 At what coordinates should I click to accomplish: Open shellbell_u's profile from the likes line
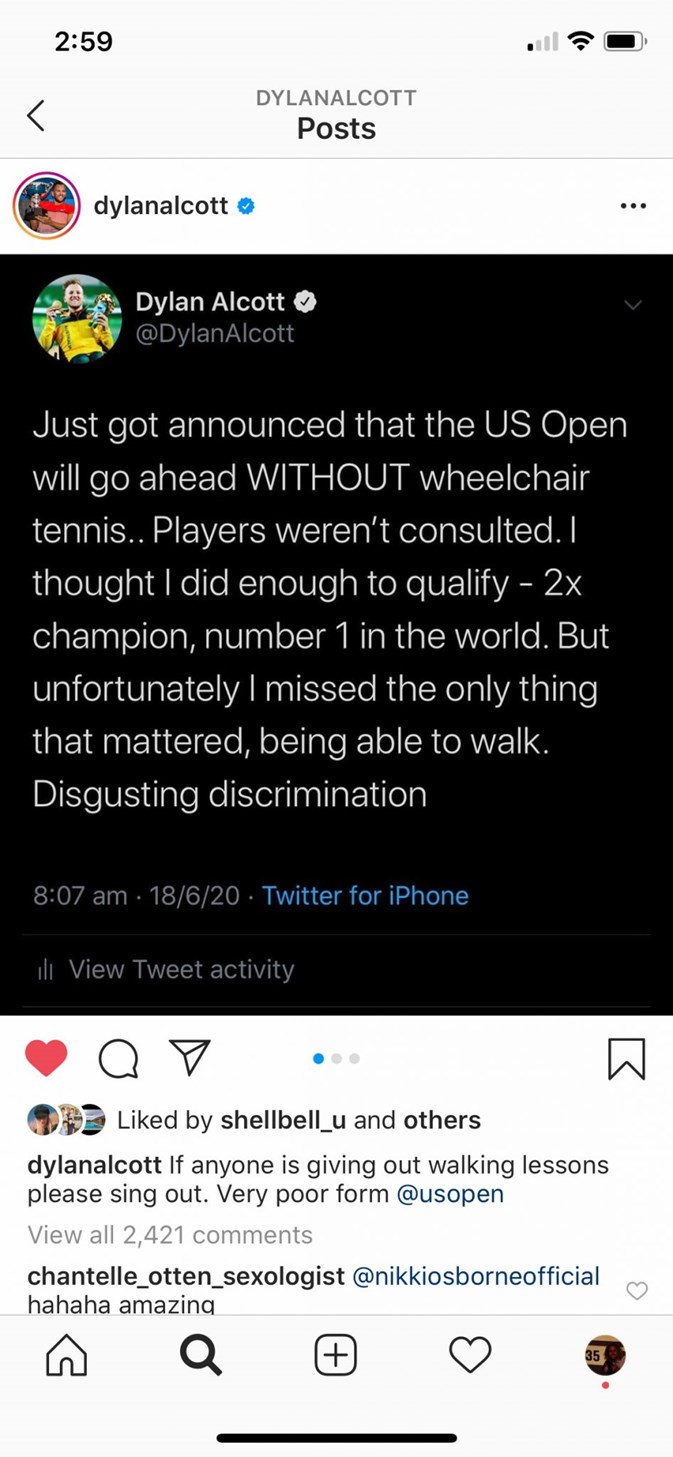coord(283,1120)
